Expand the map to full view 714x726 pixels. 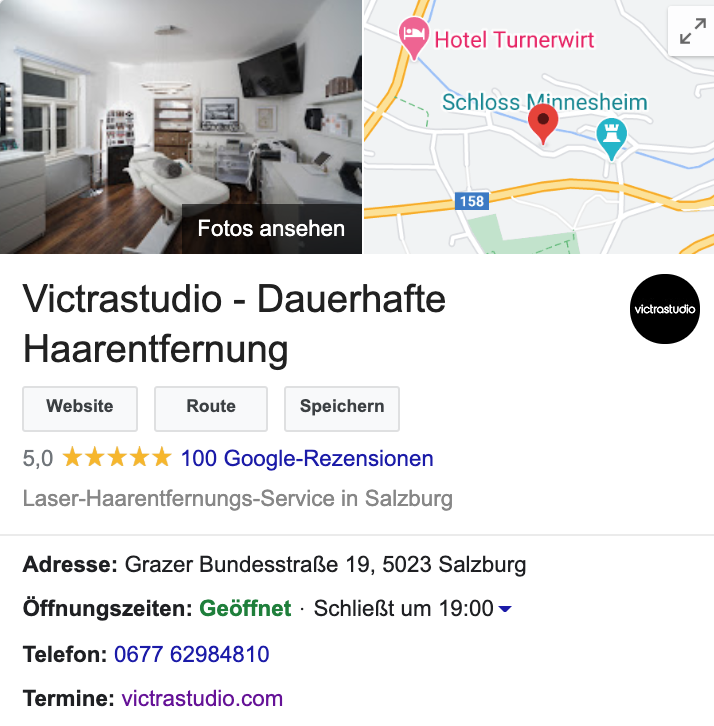(x=691, y=32)
